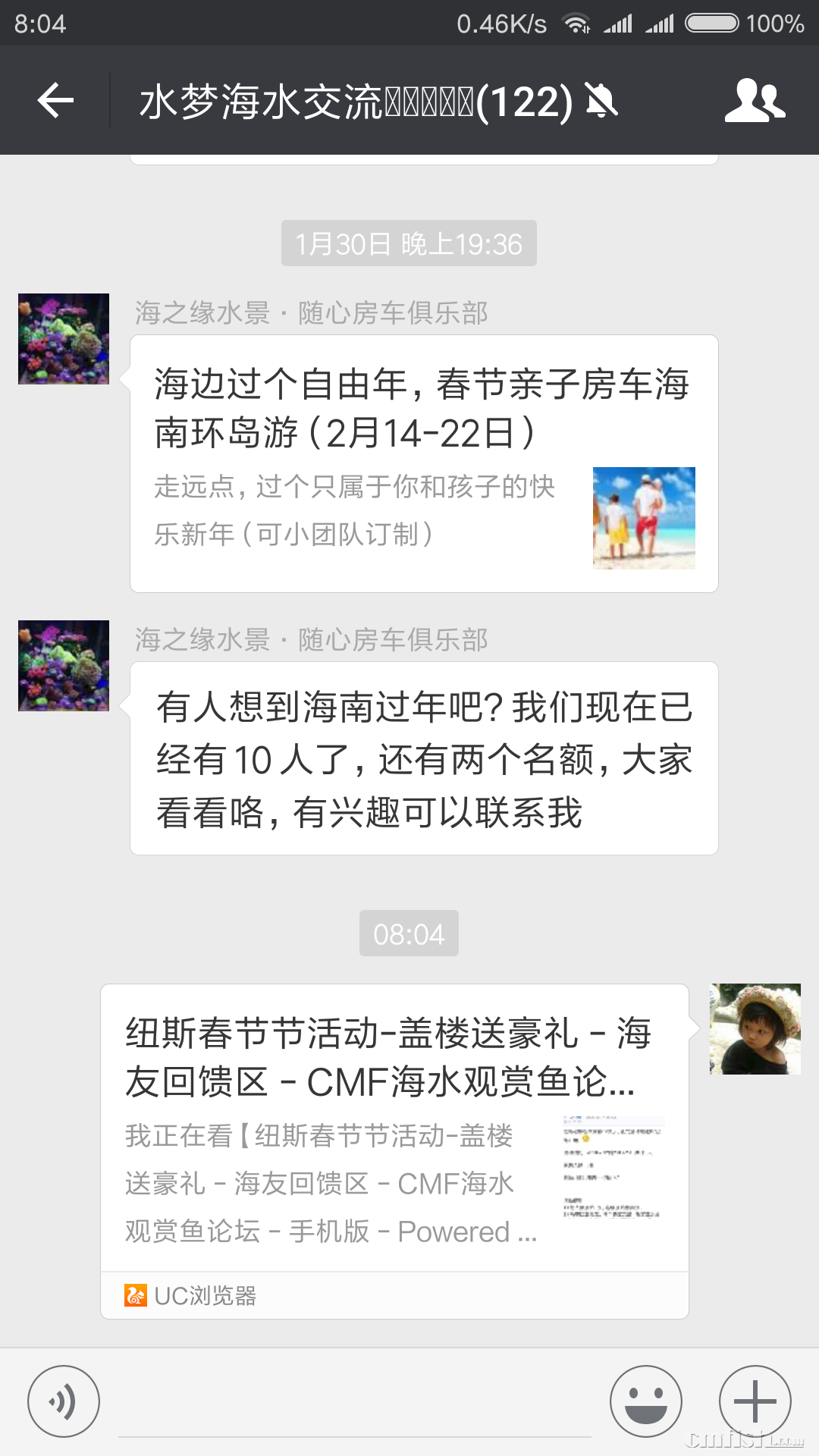Screen dimensions: 819x1456
Task: Tap avatar beside the 有人想到海南过年吧 message
Action: 64,666
